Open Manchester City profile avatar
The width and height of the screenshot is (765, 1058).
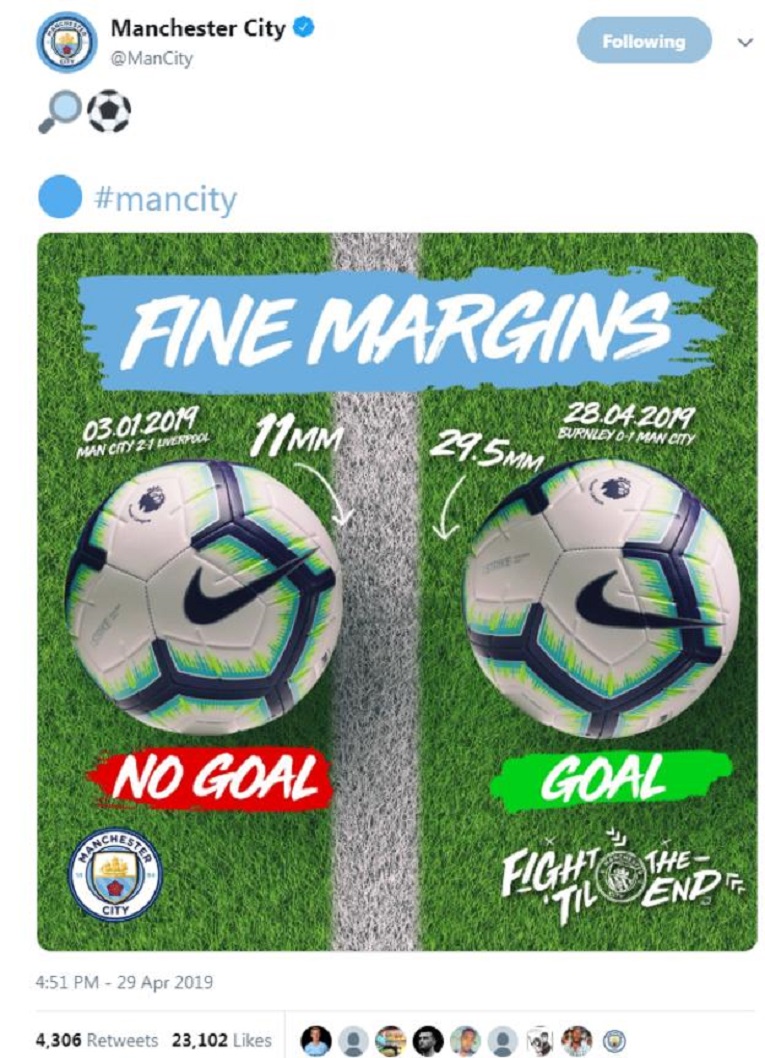66,43
